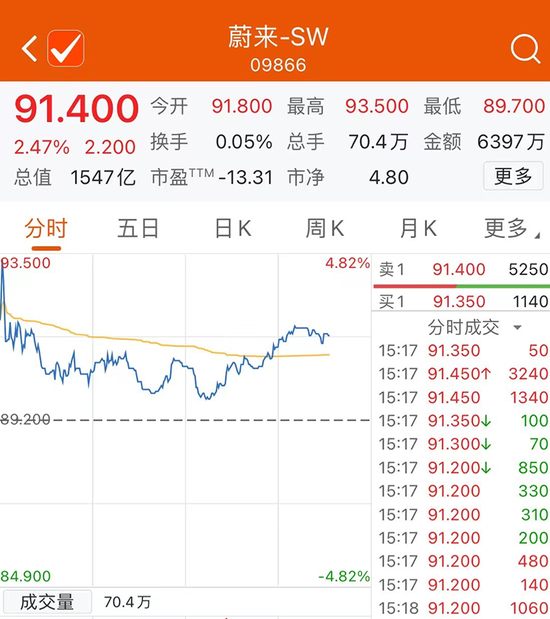View the 月K chart tab
This screenshot has height=619, width=550.
(419, 229)
